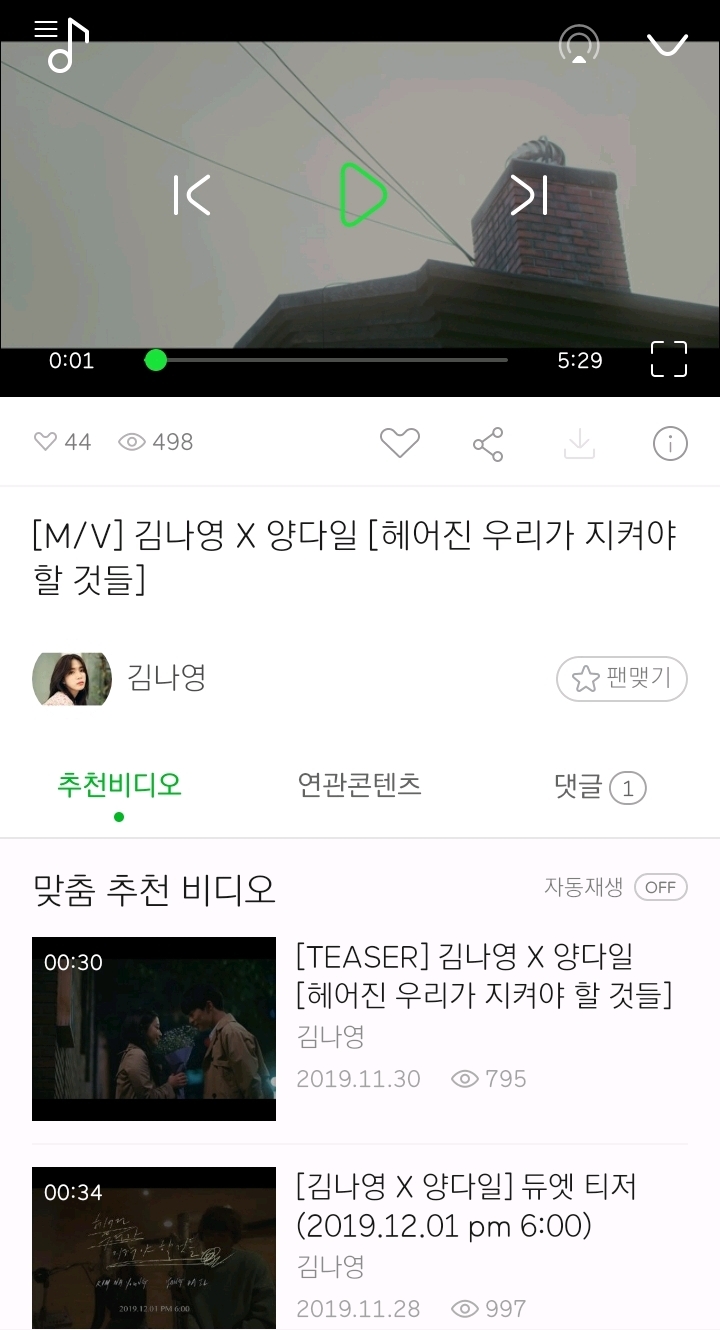Viewport: 720px width, 1330px height.
Task: Cast video to another device
Action: [579, 45]
